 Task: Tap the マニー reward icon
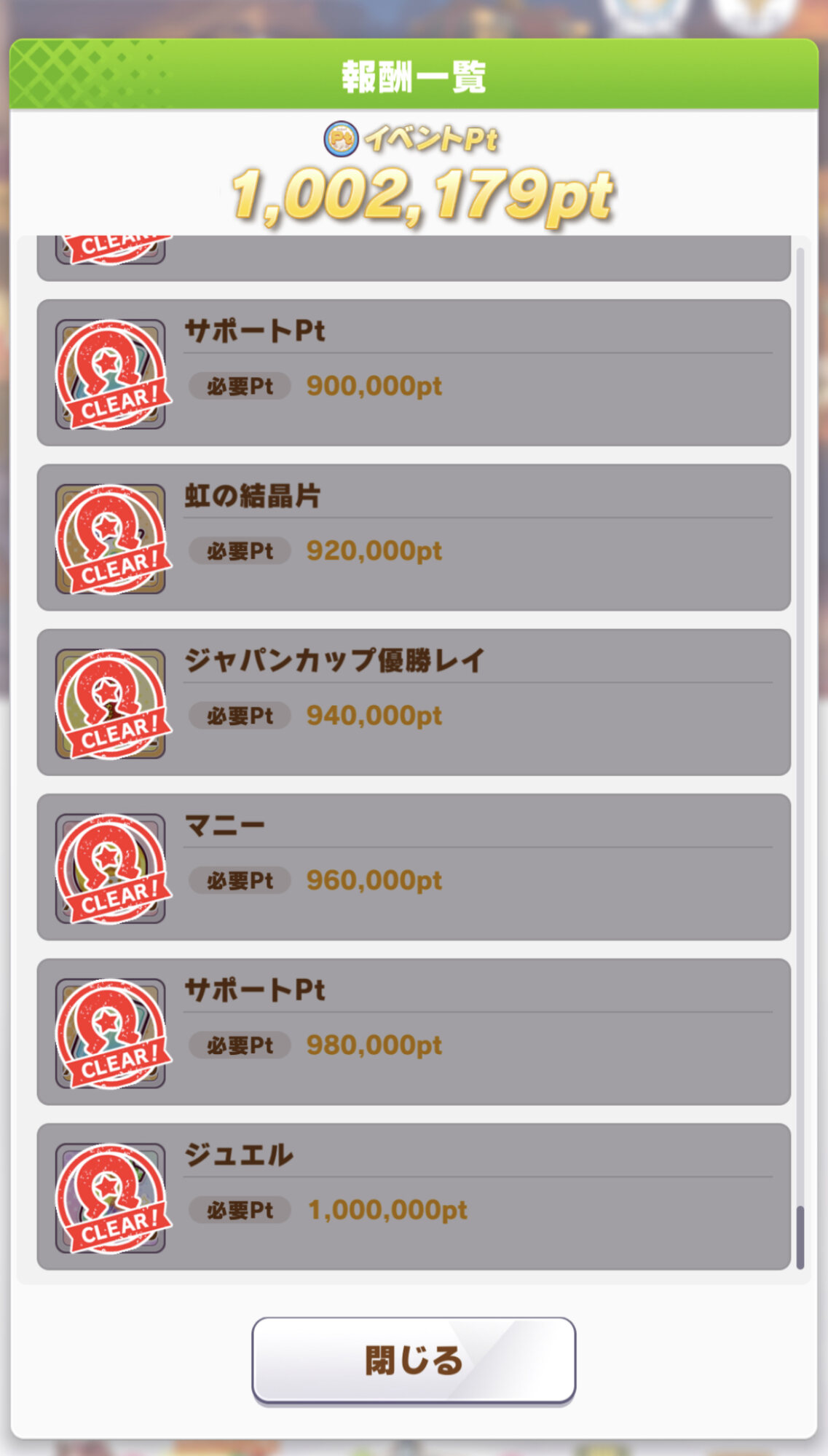click(x=111, y=869)
